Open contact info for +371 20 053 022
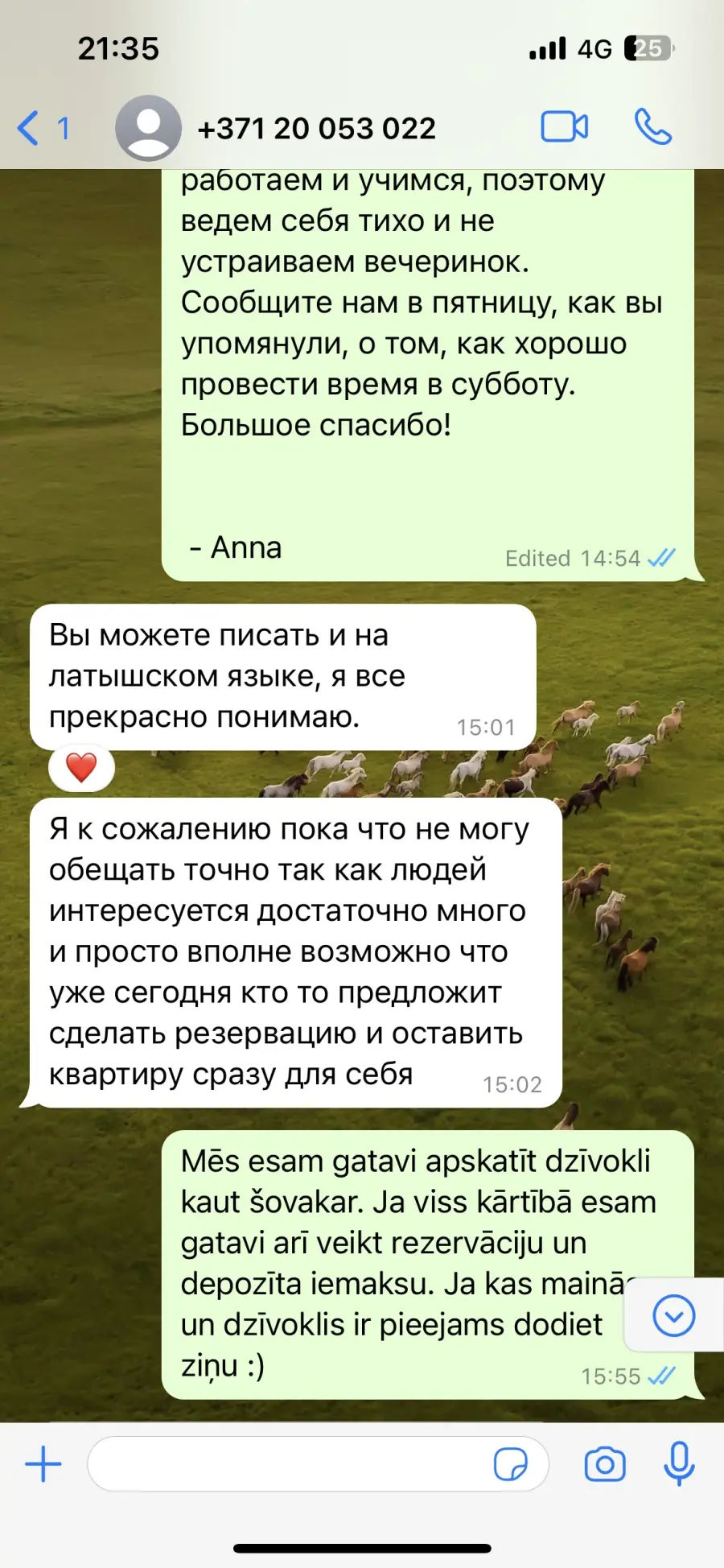 click(316, 128)
